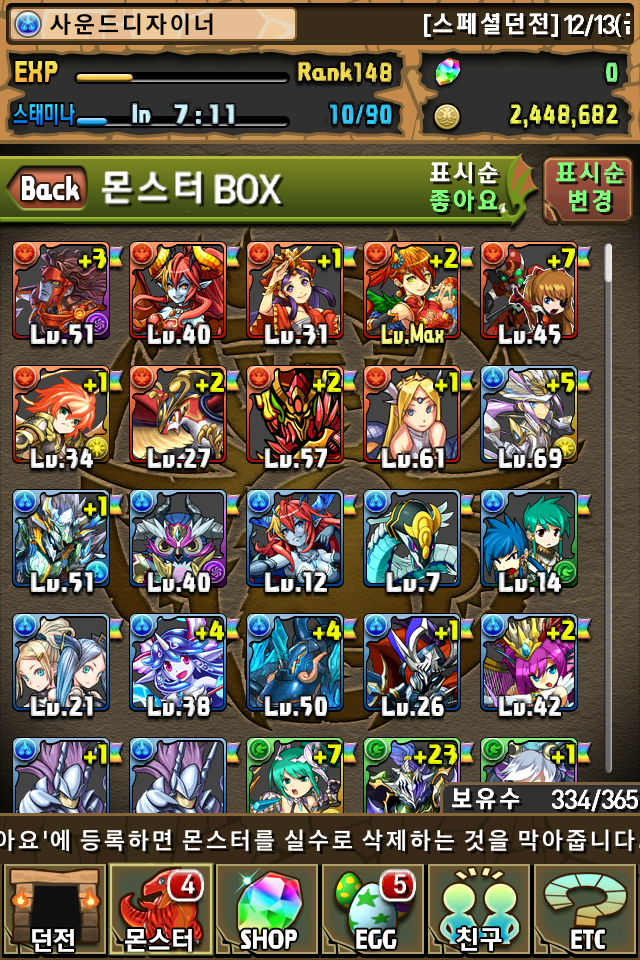The image size is (640, 960).
Task: Go to the EGG tab
Action: (x=373, y=910)
